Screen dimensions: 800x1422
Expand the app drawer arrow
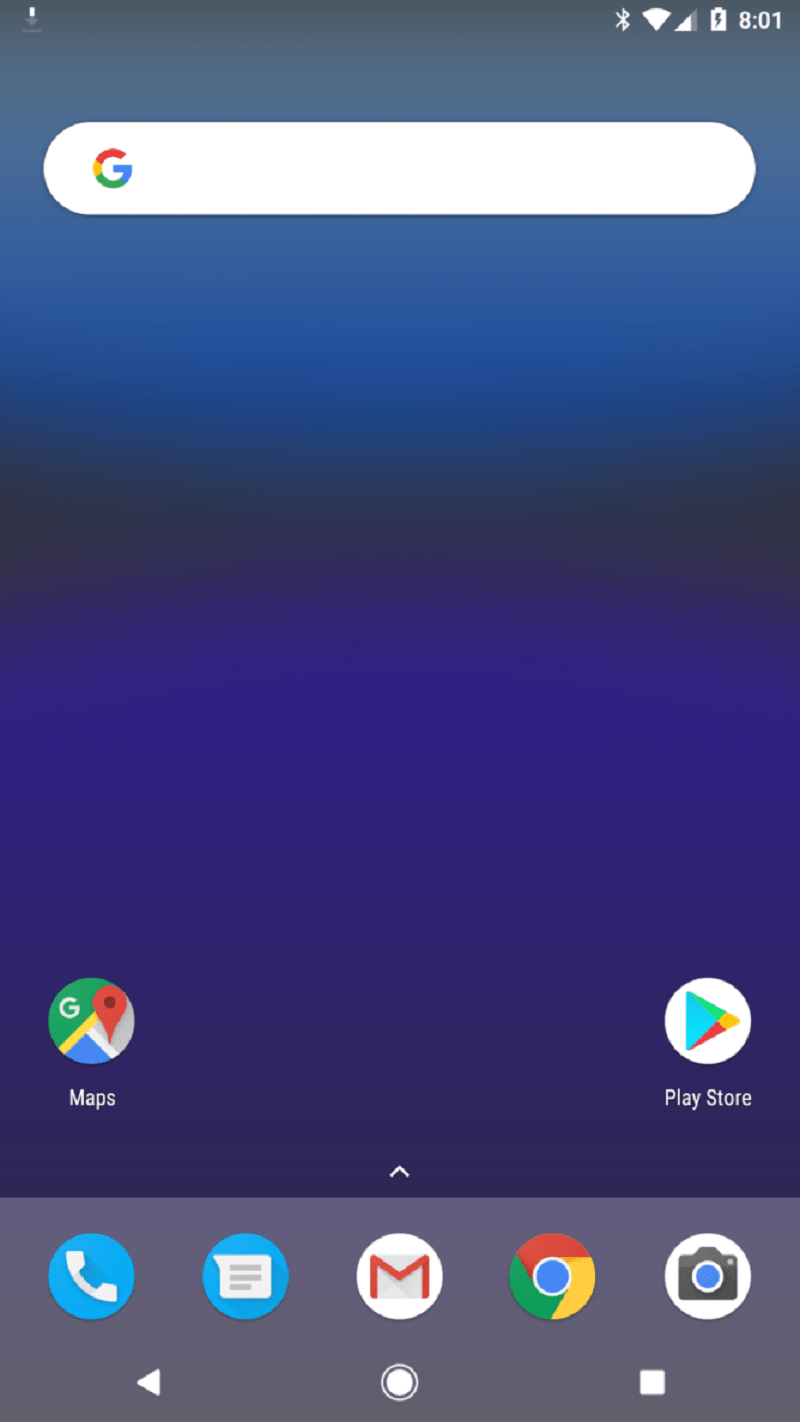pos(399,1171)
